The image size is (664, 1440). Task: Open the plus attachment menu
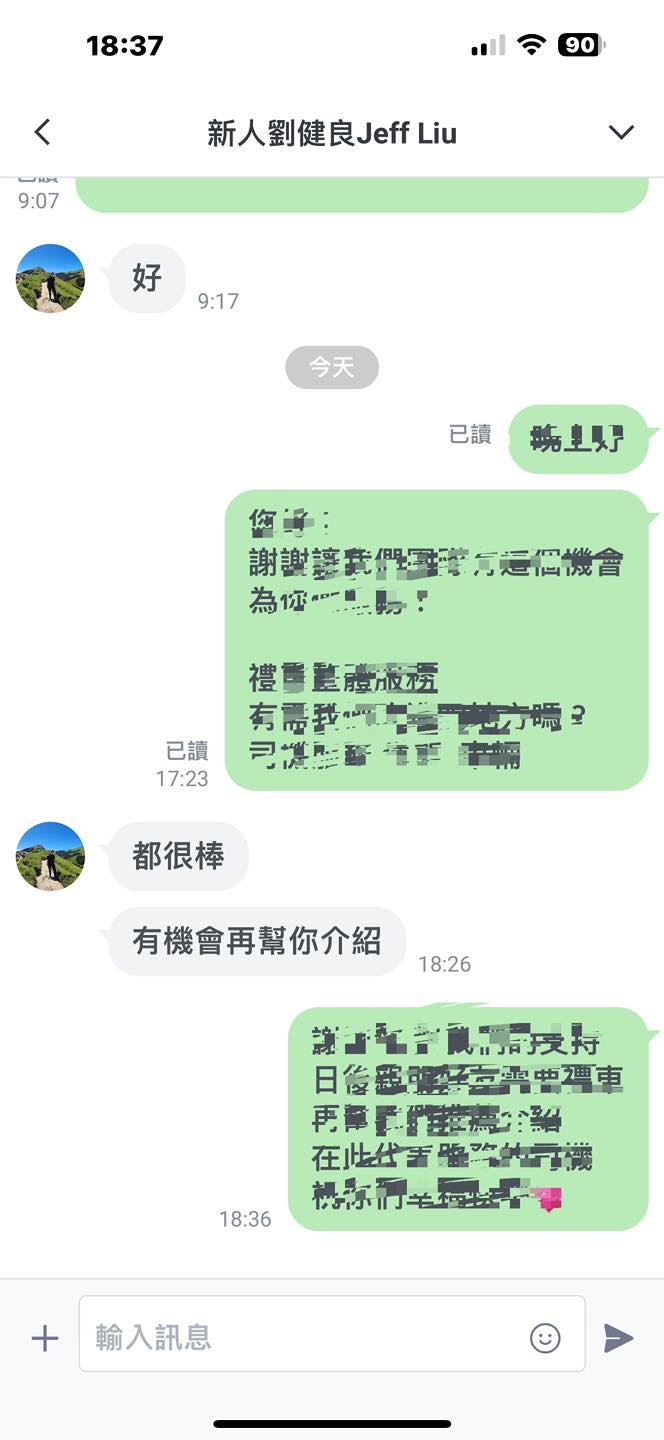pos(45,1338)
